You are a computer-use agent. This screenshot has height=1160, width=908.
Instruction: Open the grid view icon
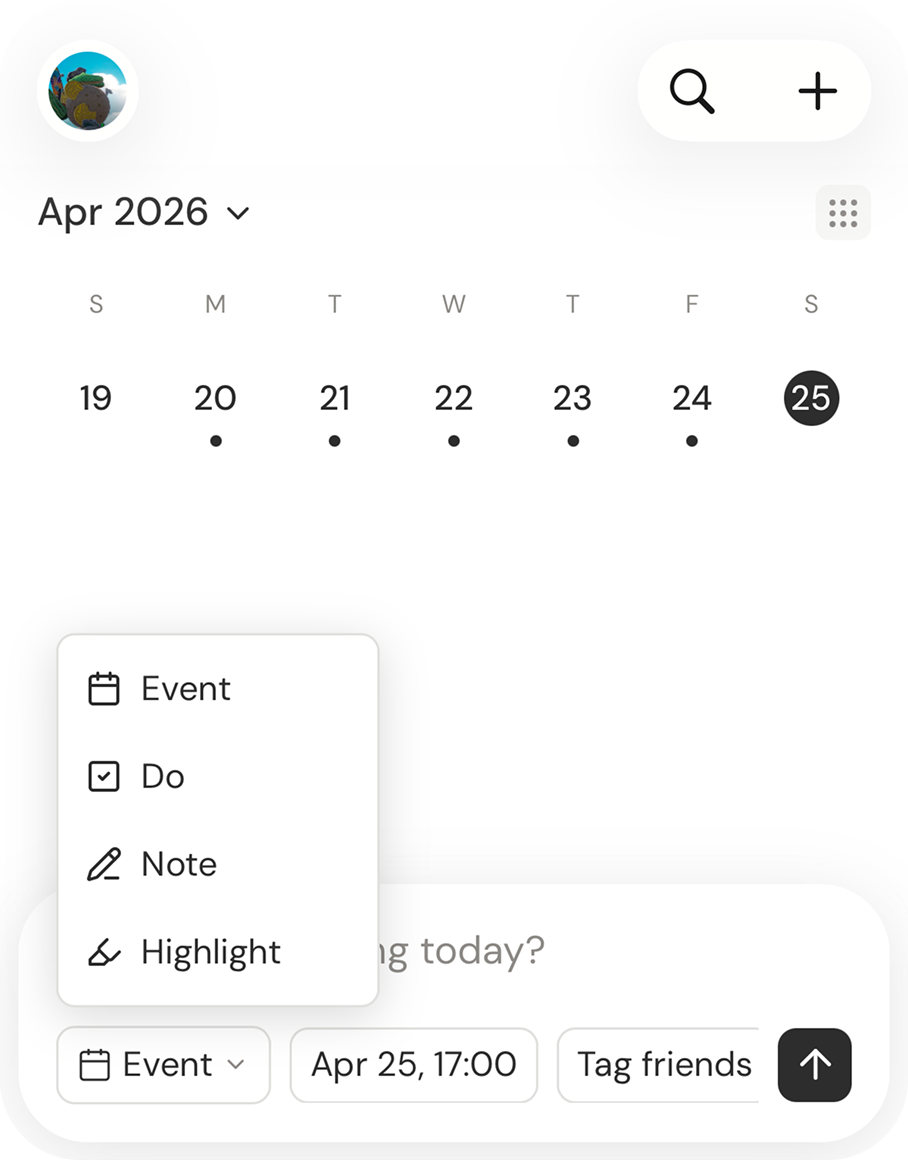pos(843,212)
